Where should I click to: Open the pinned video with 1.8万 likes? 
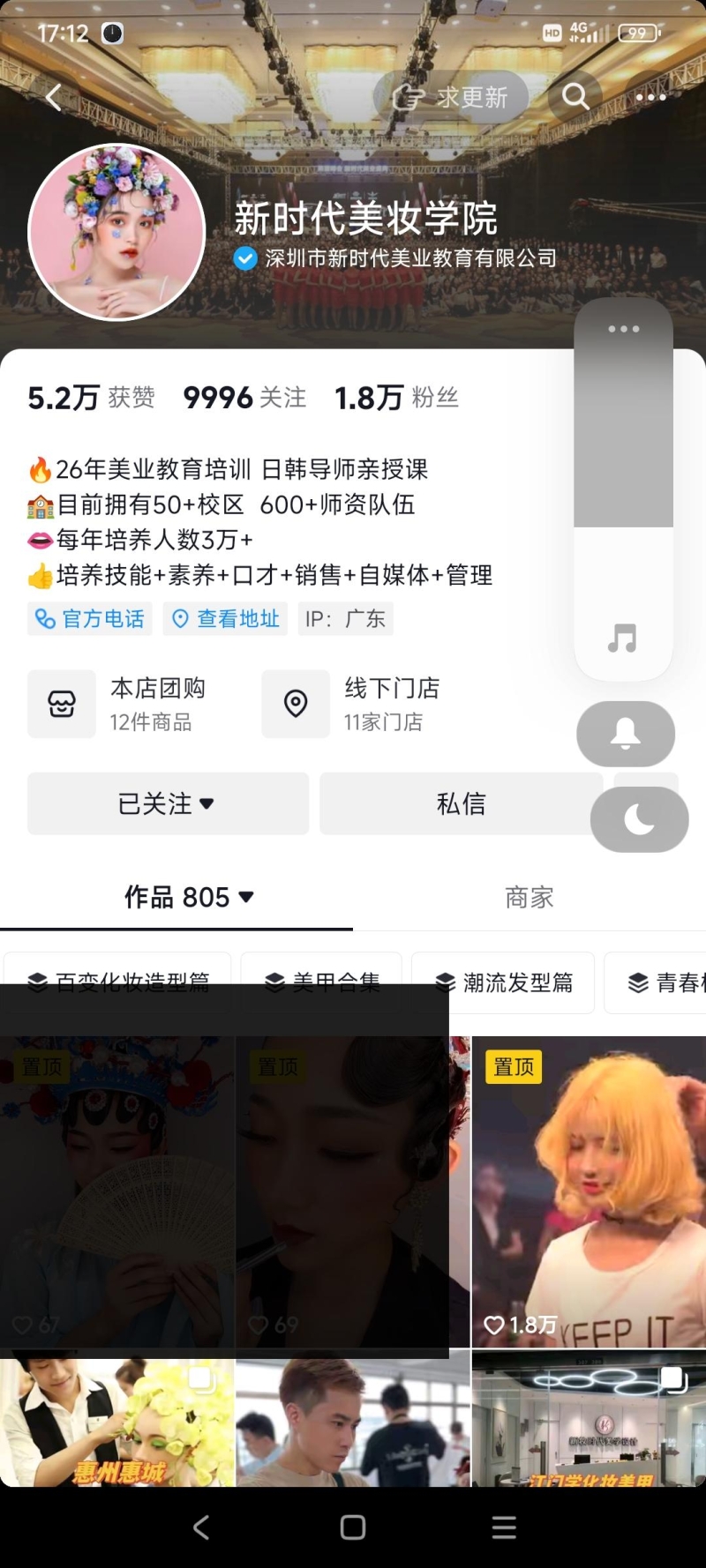pos(589,1191)
